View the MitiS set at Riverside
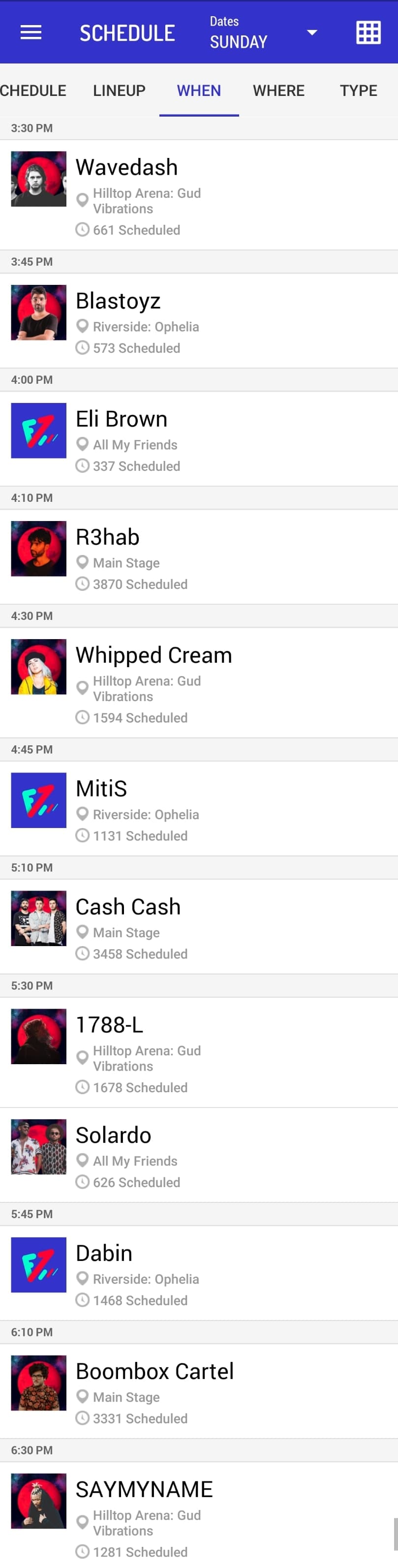Viewport: 398px width, 1568px height. pos(198,808)
